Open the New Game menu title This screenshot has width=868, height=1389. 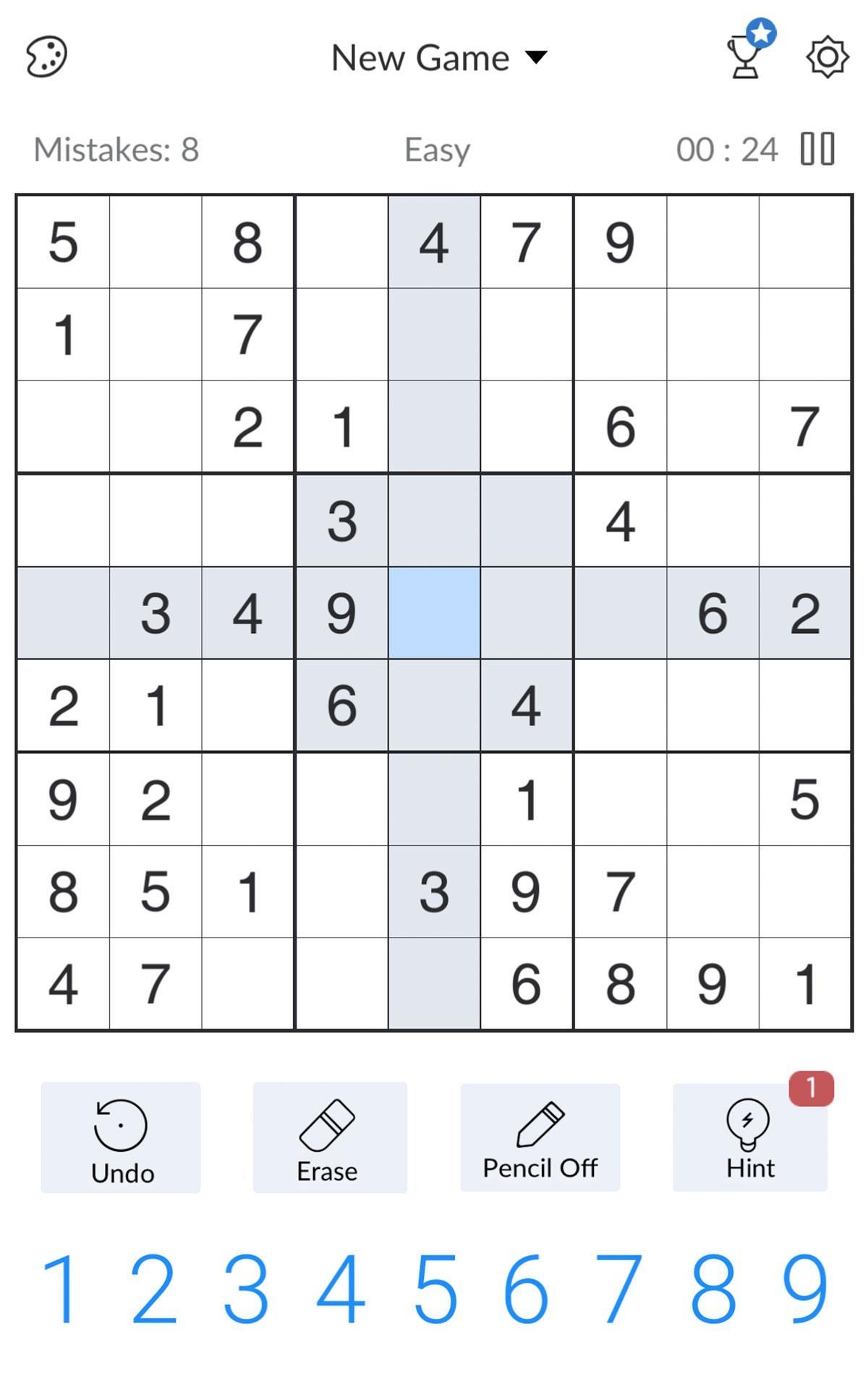click(418, 58)
